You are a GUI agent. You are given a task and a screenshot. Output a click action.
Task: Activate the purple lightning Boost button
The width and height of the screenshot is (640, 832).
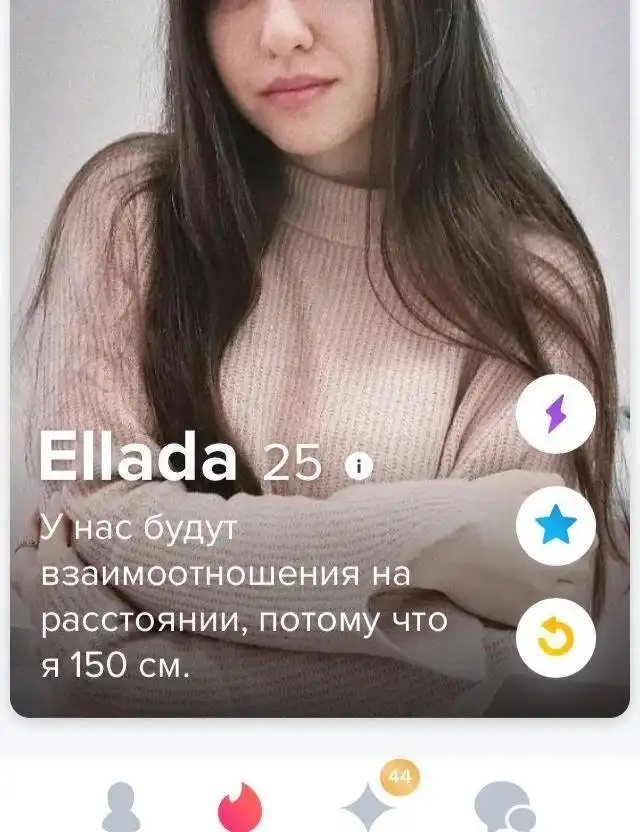[x=555, y=414]
